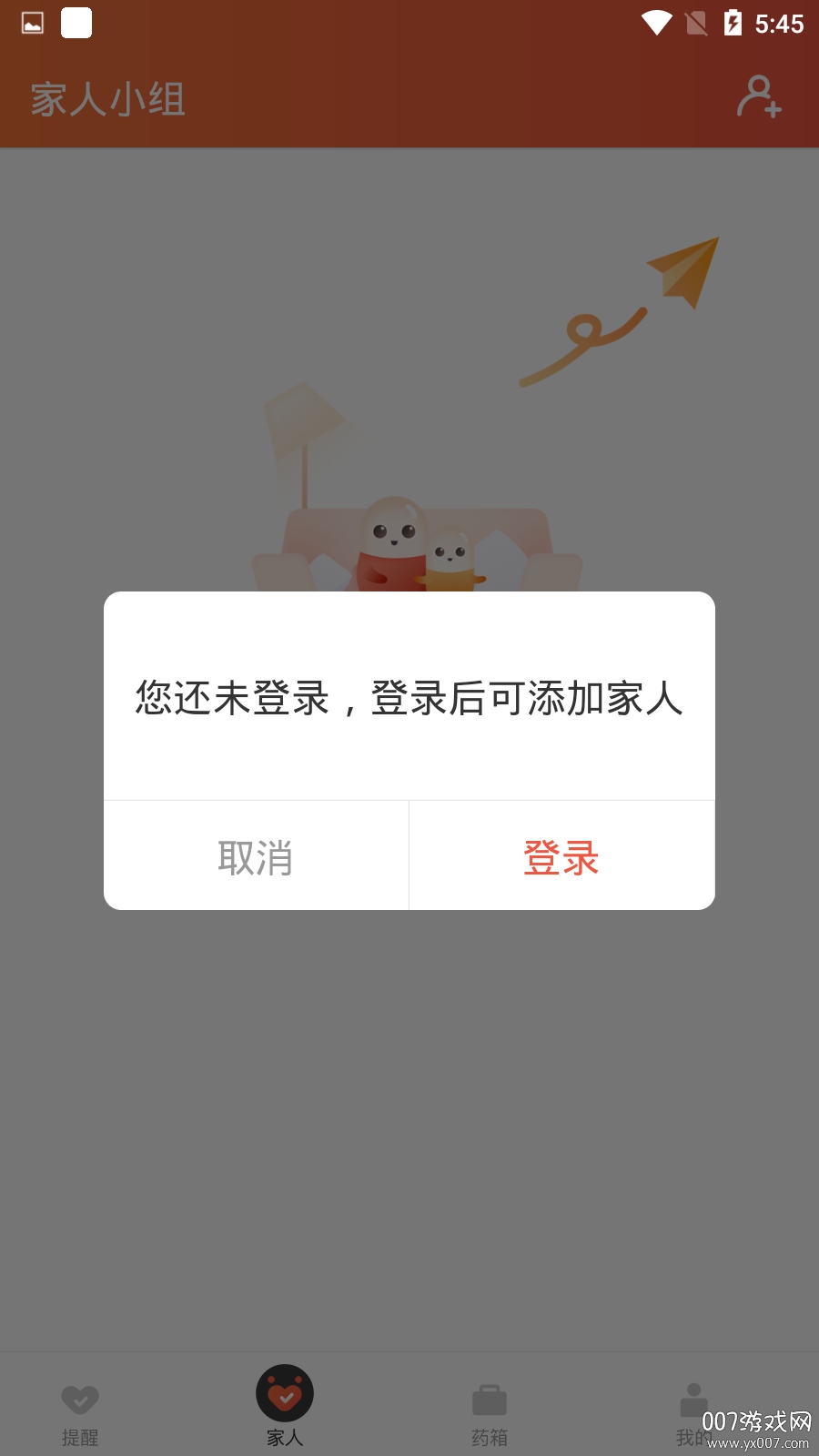Tap the capsule mascot illustration
The height and width of the screenshot is (1456, 819).
[393, 537]
